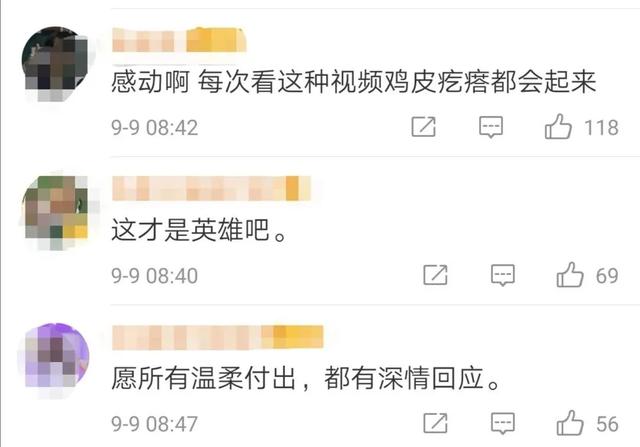
Task: Reply to the 这才是英雄吧 comment
Action: [x=503, y=274]
